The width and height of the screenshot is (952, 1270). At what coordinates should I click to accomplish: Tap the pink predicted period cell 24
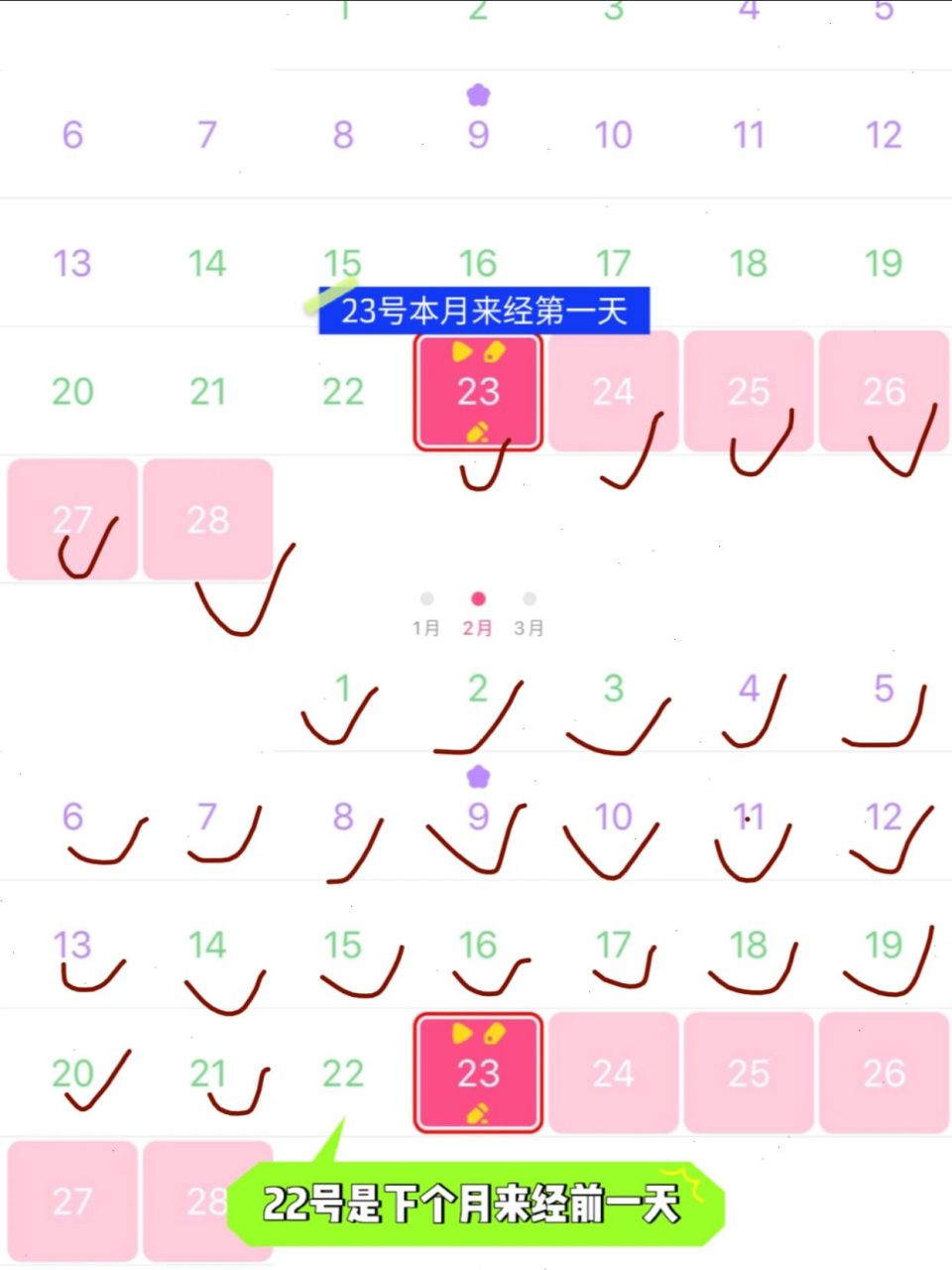coord(613,391)
